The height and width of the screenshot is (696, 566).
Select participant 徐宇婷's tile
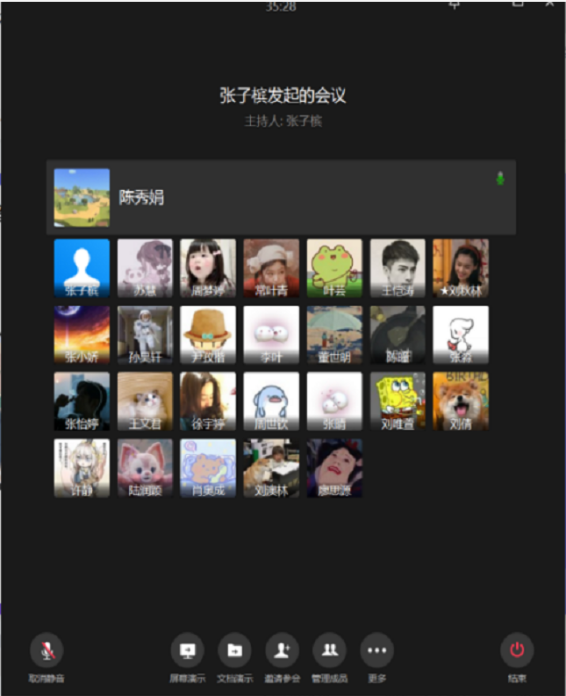tap(208, 401)
